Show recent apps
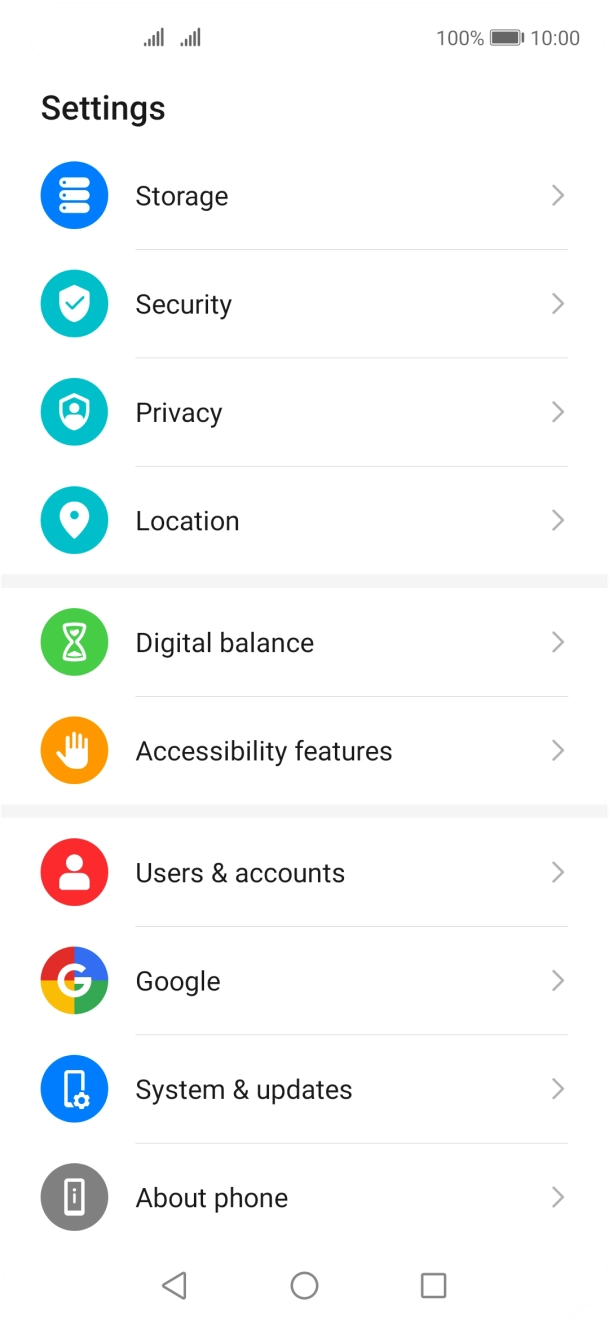 click(x=433, y=1285)
